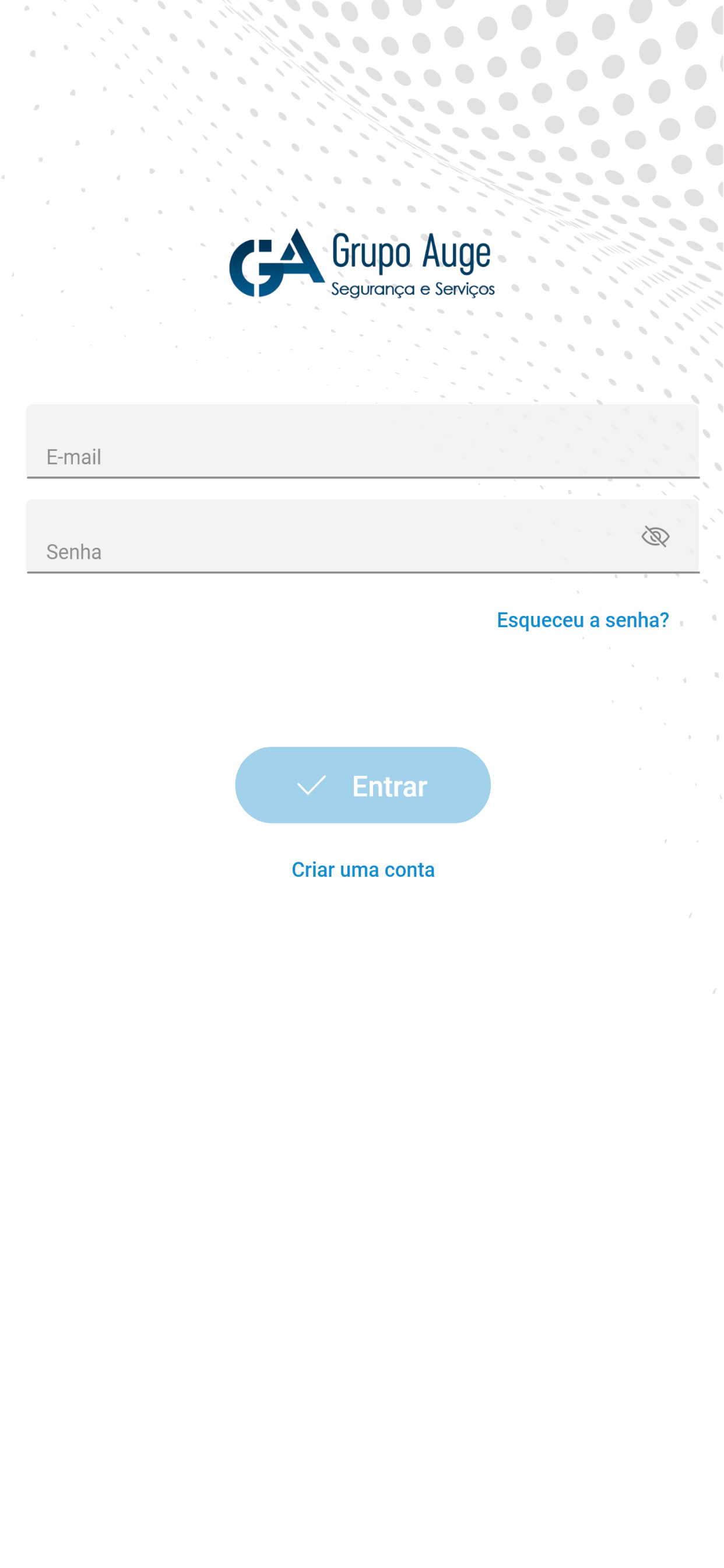The image size is (724, 1568).
Task: Tap the 'Esqueceu a senha?' link text
Action: pos(582,619)
